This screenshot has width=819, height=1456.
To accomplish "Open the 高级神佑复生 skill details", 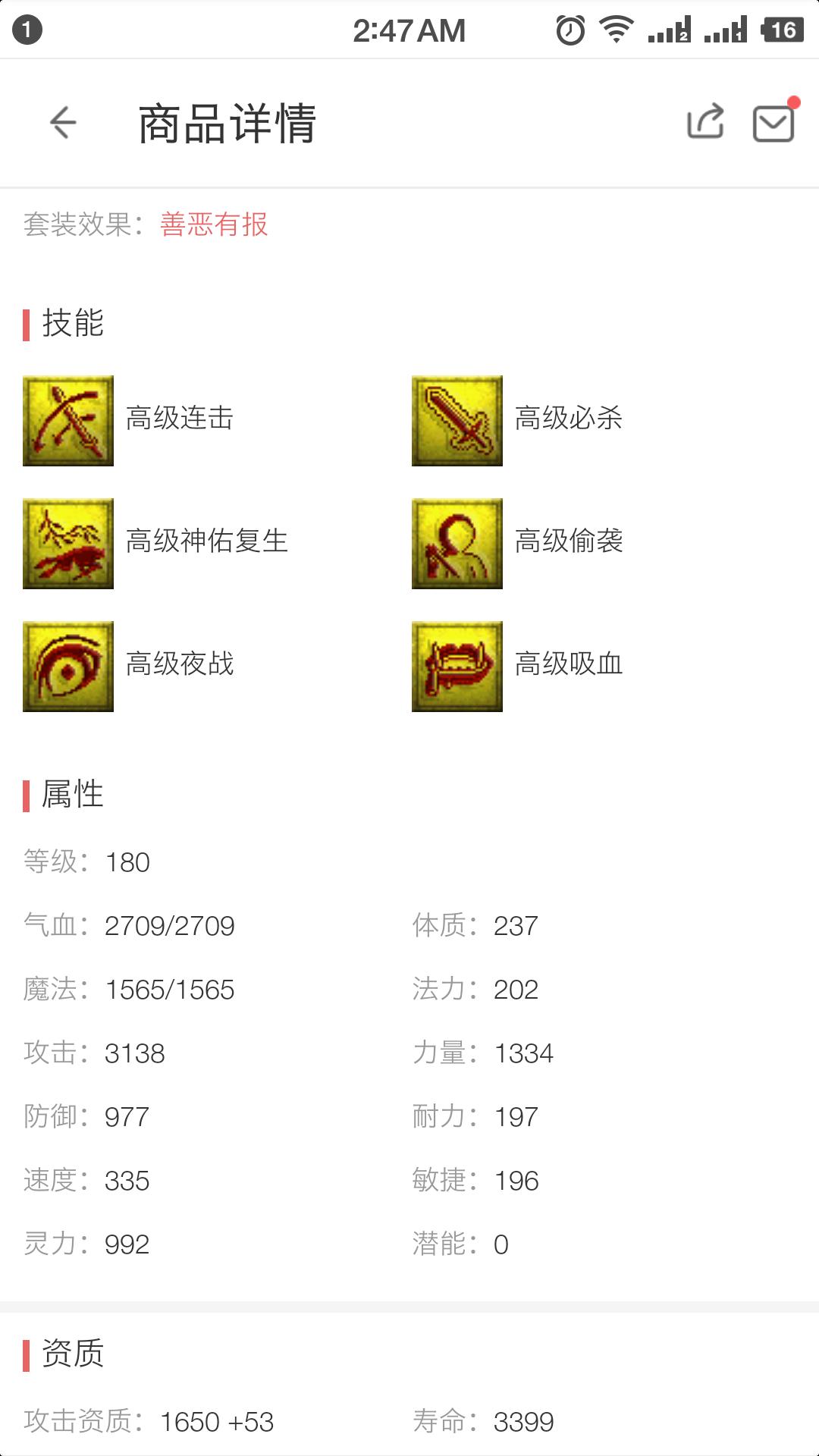I will pyautogui.click(x=68, y=544).
